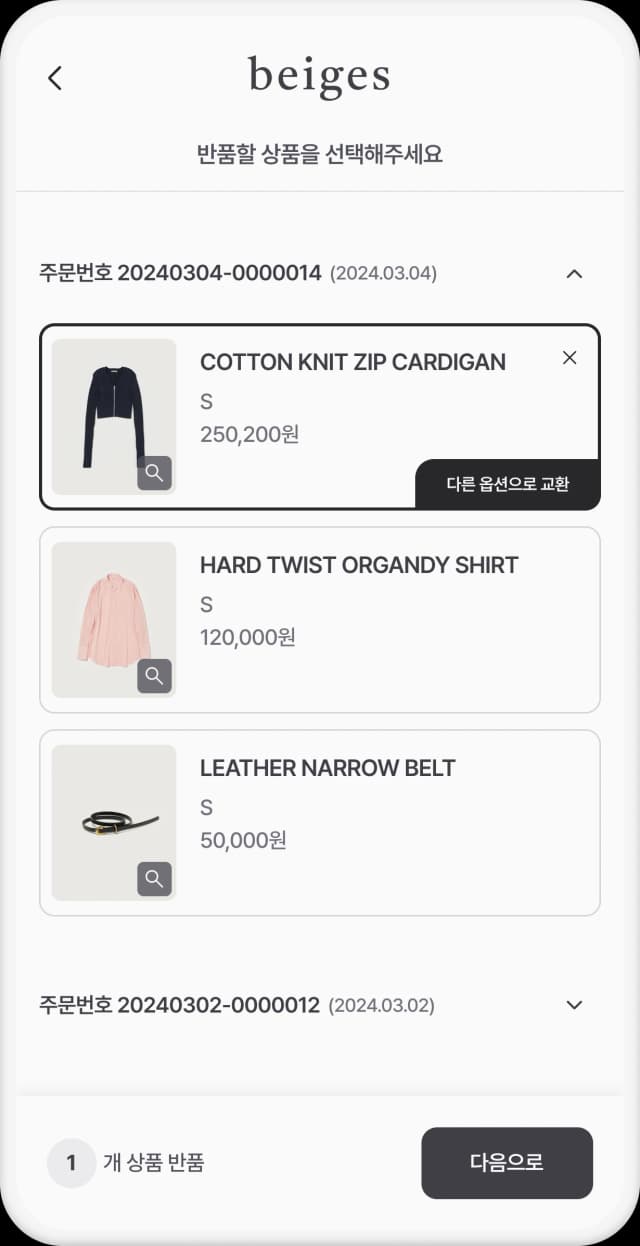The width and height of the screenshot is (640, 1246).
Task: Collapse order 20240304-0000014
Action: tap(574, 273)
